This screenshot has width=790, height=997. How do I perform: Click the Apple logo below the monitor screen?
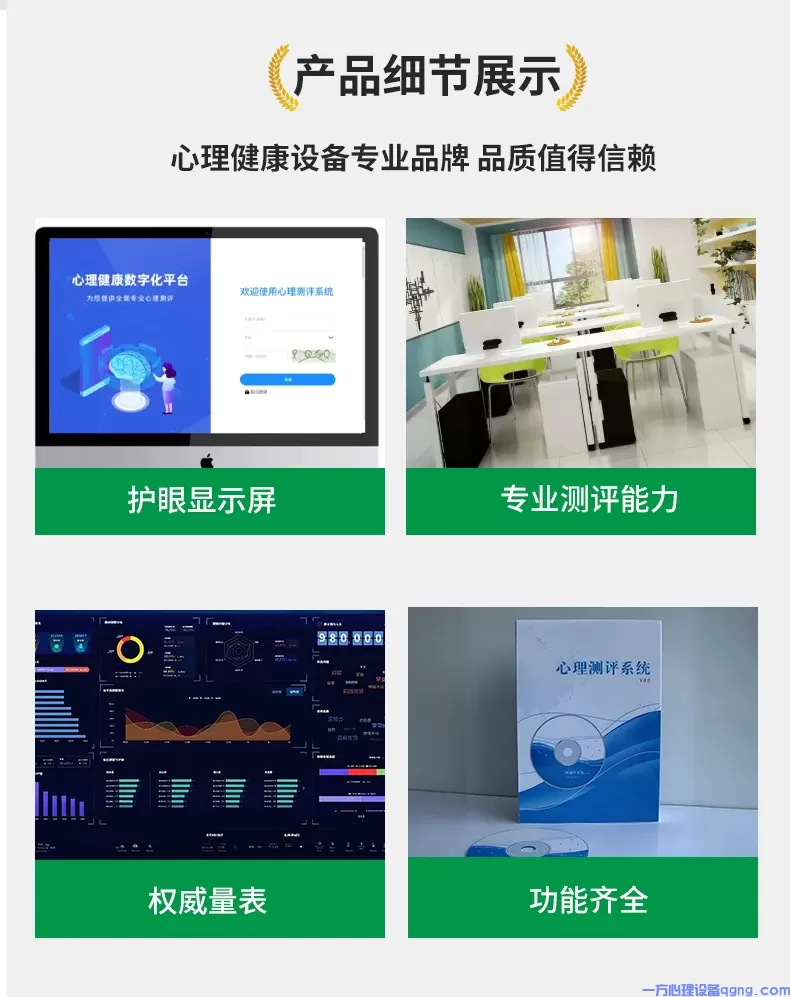(205, 462)
